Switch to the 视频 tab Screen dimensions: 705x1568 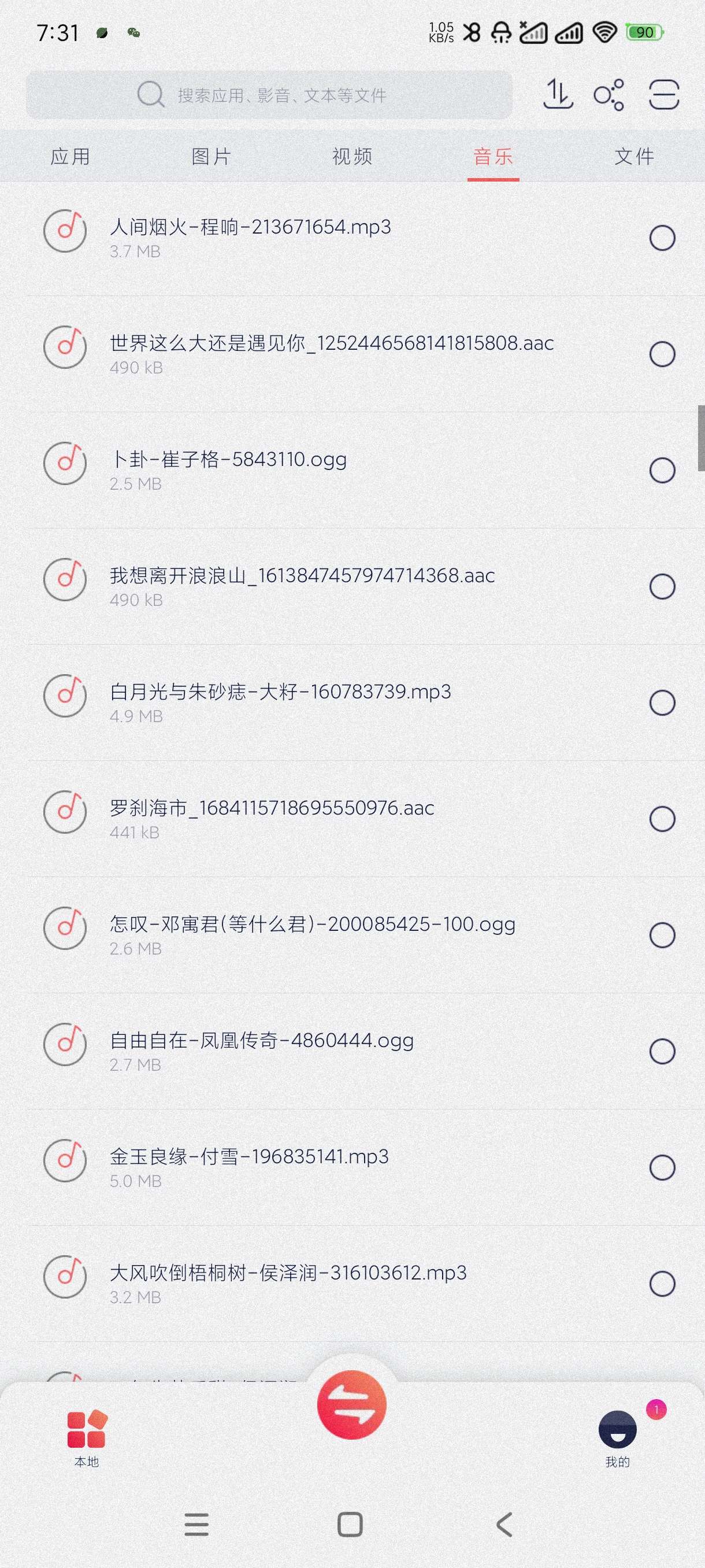point(352,157)
